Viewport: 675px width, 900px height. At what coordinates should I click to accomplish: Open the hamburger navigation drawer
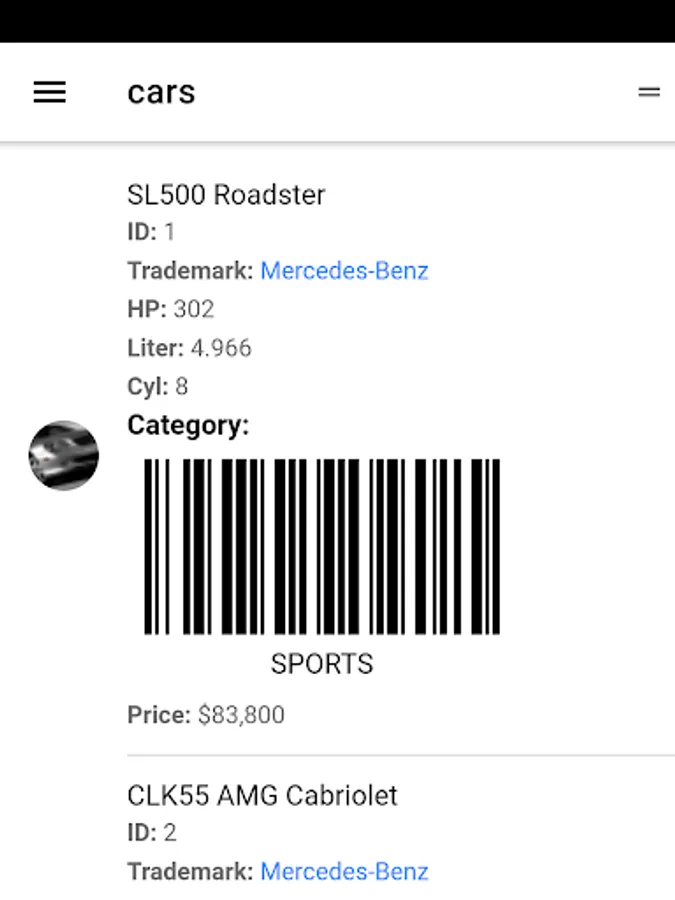point(49,92)
